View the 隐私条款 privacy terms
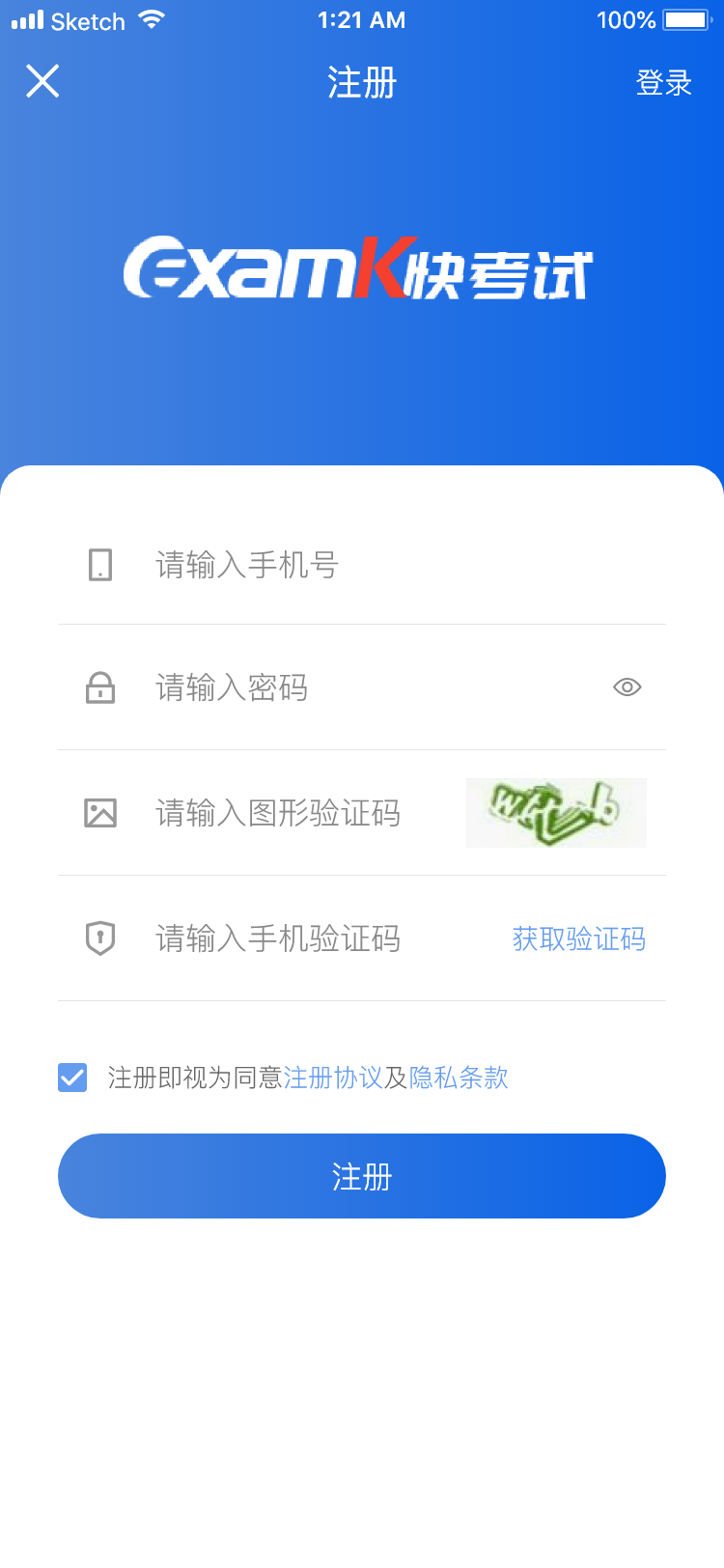 pyautogui.click(x=459, y=1078)
